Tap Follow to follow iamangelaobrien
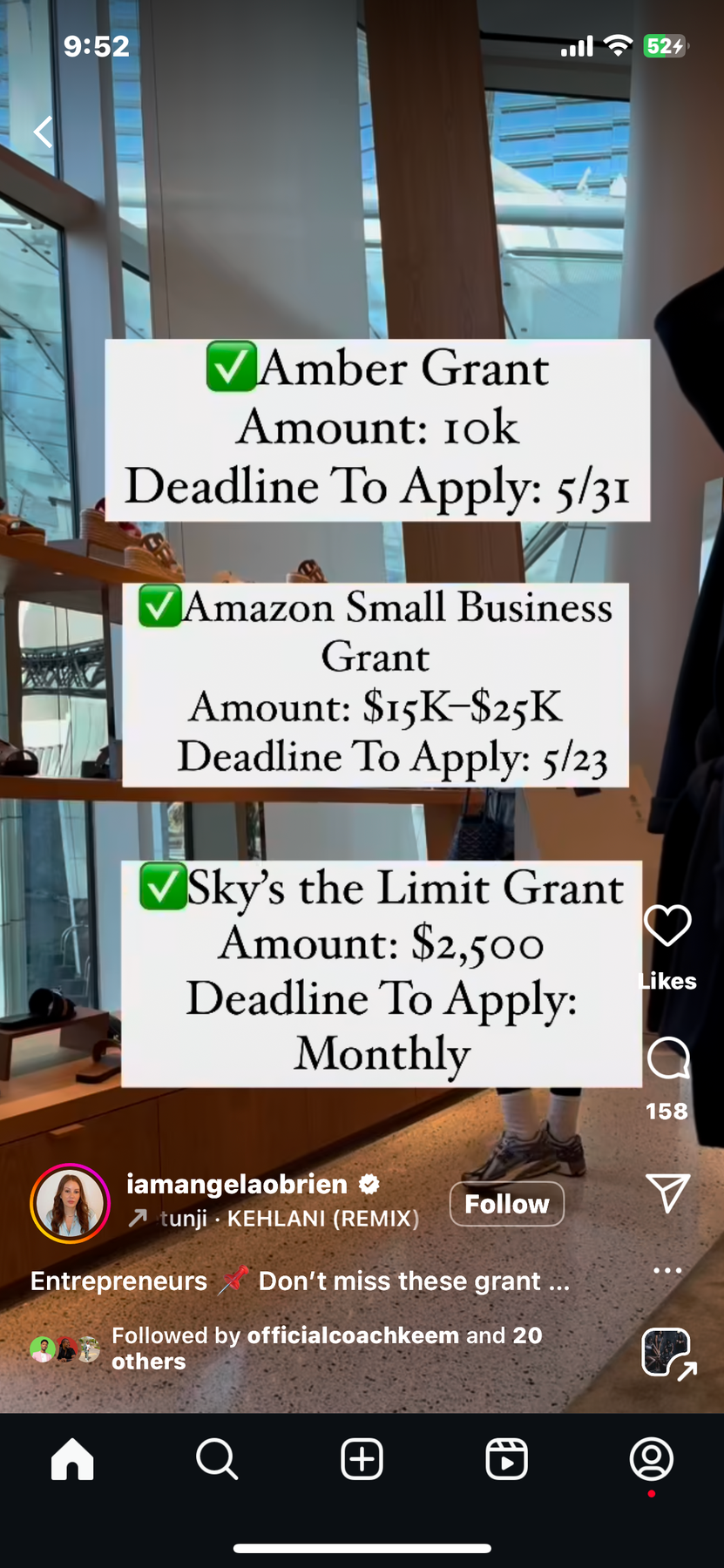Screen dimensions: 724x1568 [506, 1203]
